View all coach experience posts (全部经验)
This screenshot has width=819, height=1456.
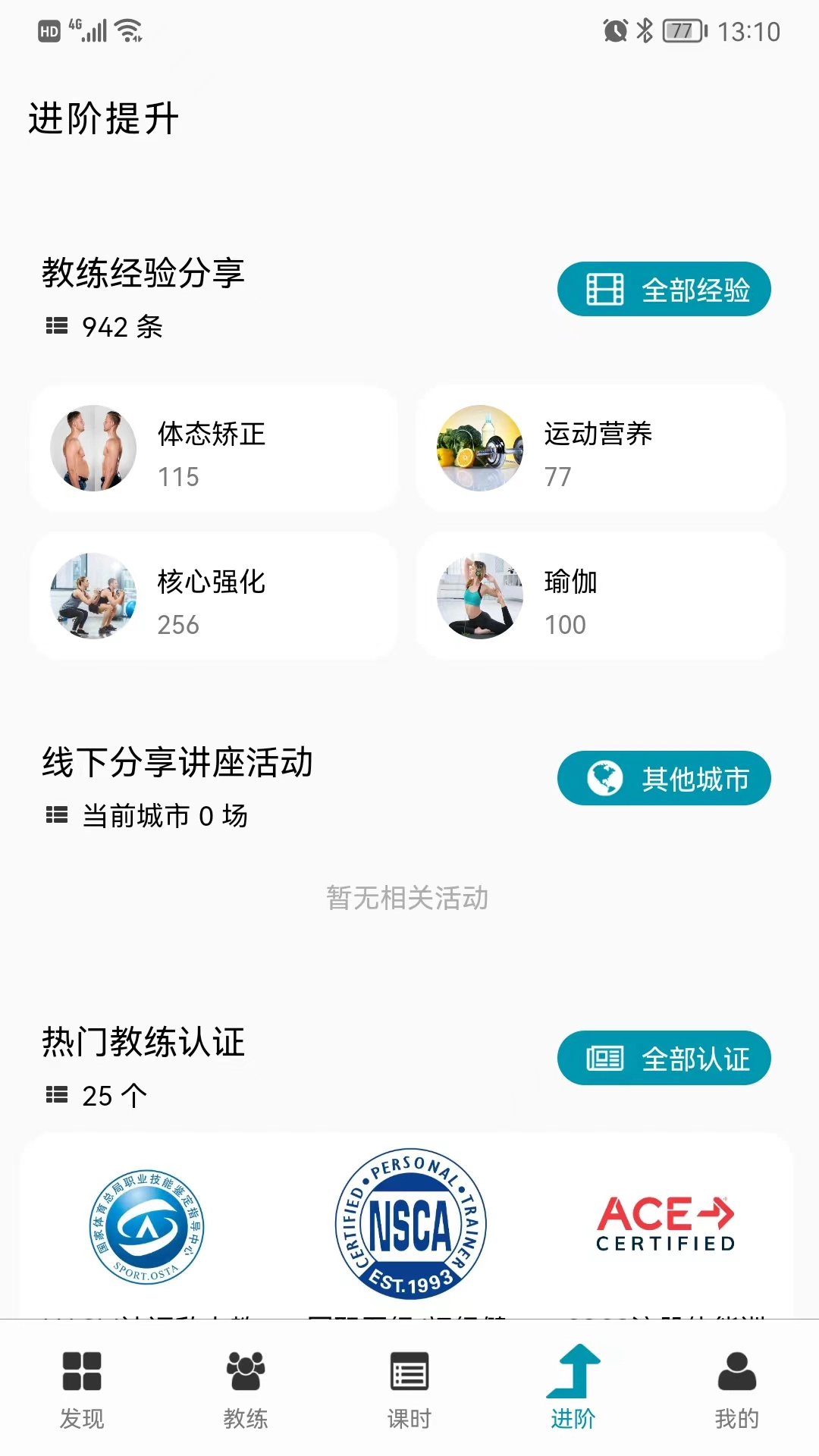pos(664,289)
